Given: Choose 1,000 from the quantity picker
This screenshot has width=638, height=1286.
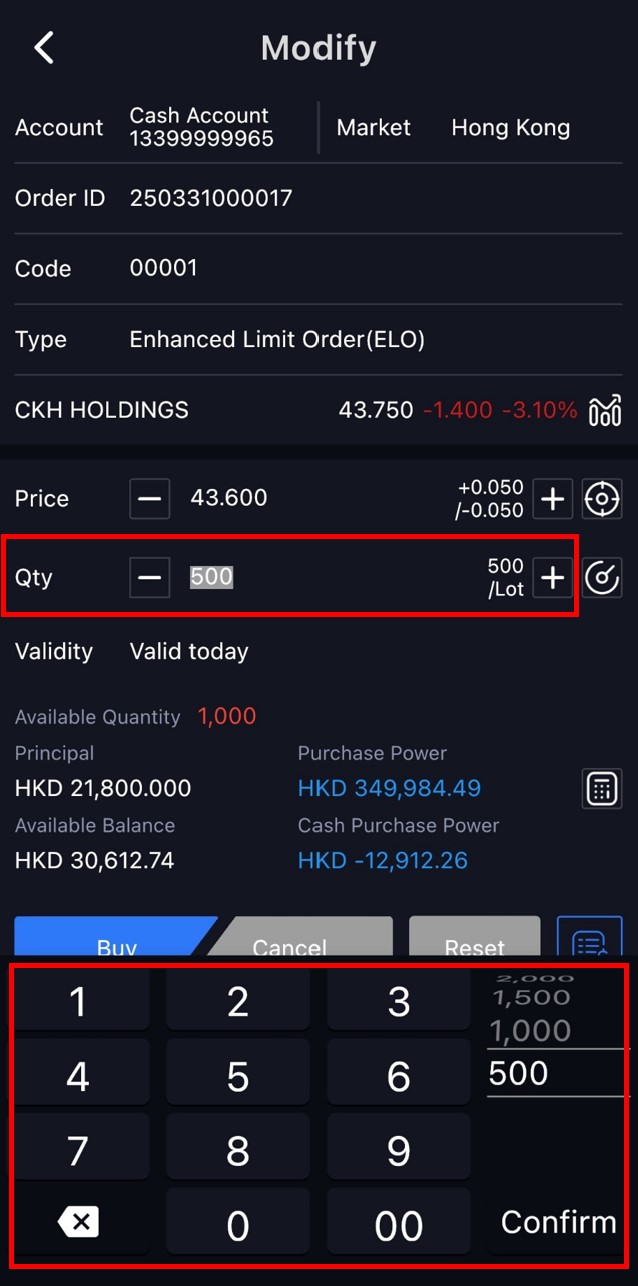Looking at the screenshot, I should 531,1030.
